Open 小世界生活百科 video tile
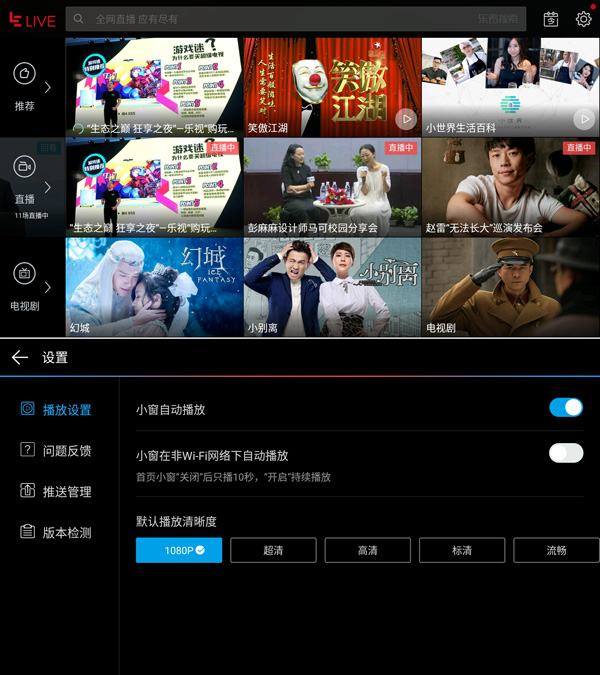Viewport: 600px width, 675px height. pos(510,87)
